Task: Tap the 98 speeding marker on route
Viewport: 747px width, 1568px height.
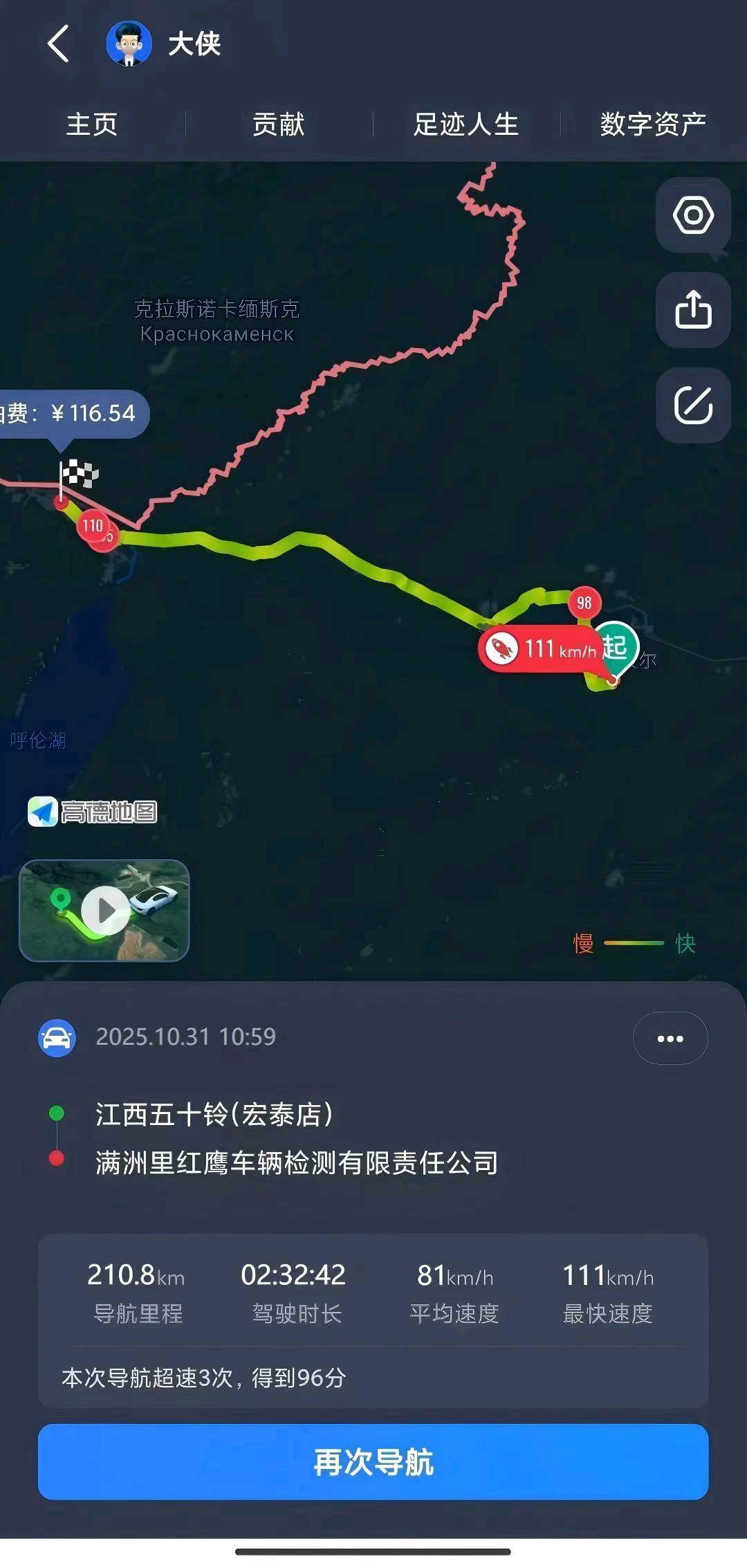Action: pyautogui.click(x=584, y=603)
